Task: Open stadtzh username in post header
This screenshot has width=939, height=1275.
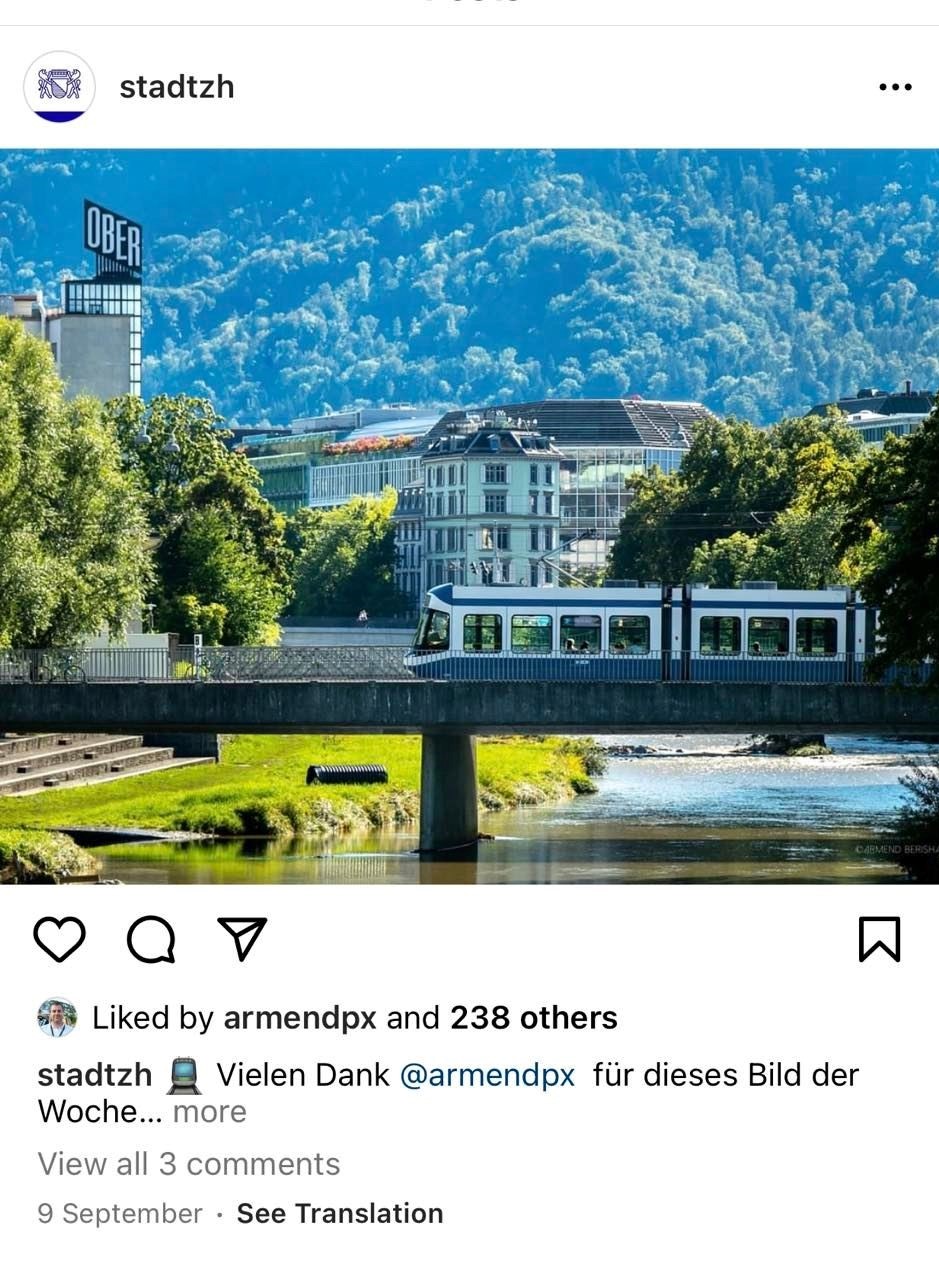Action: (177, 87)
